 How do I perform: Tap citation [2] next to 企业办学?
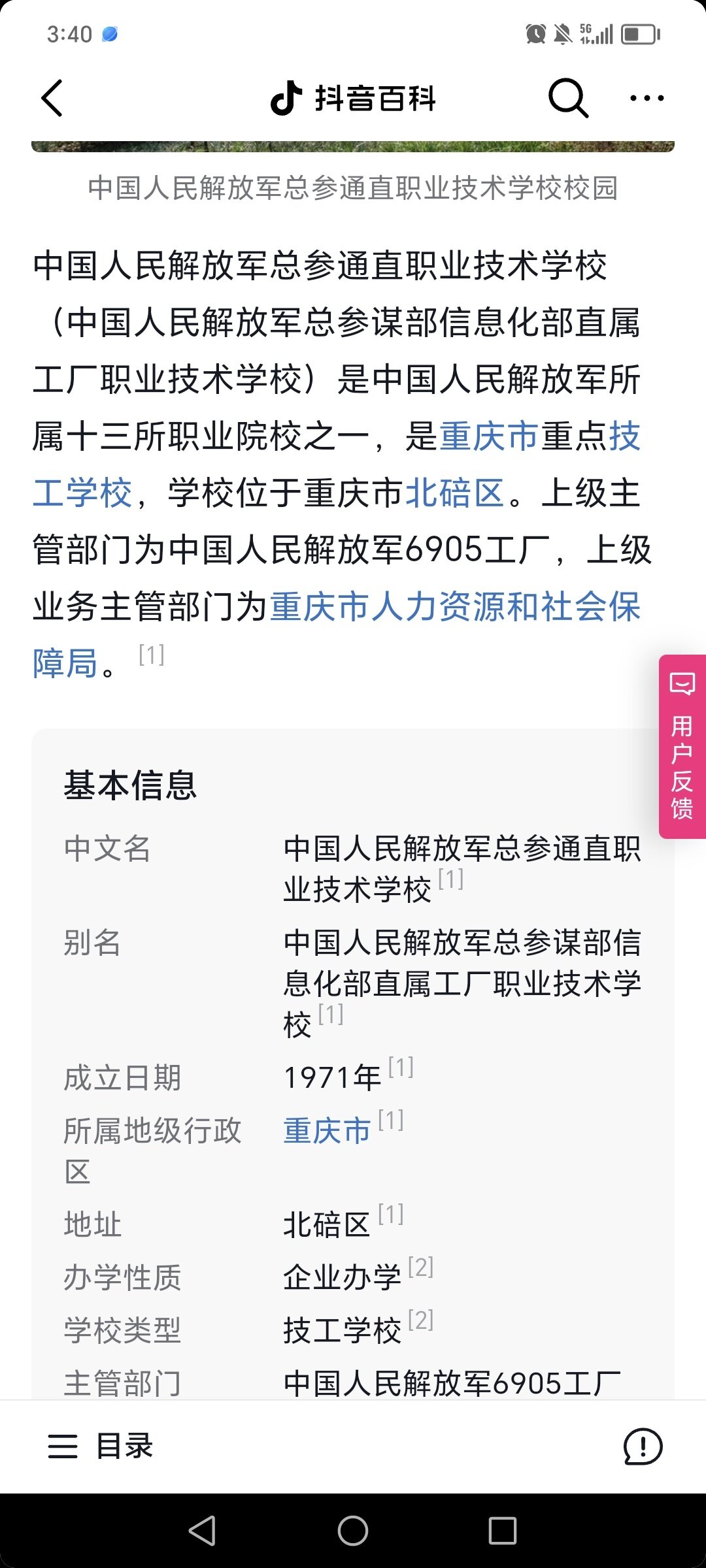tap(420, 1267)
